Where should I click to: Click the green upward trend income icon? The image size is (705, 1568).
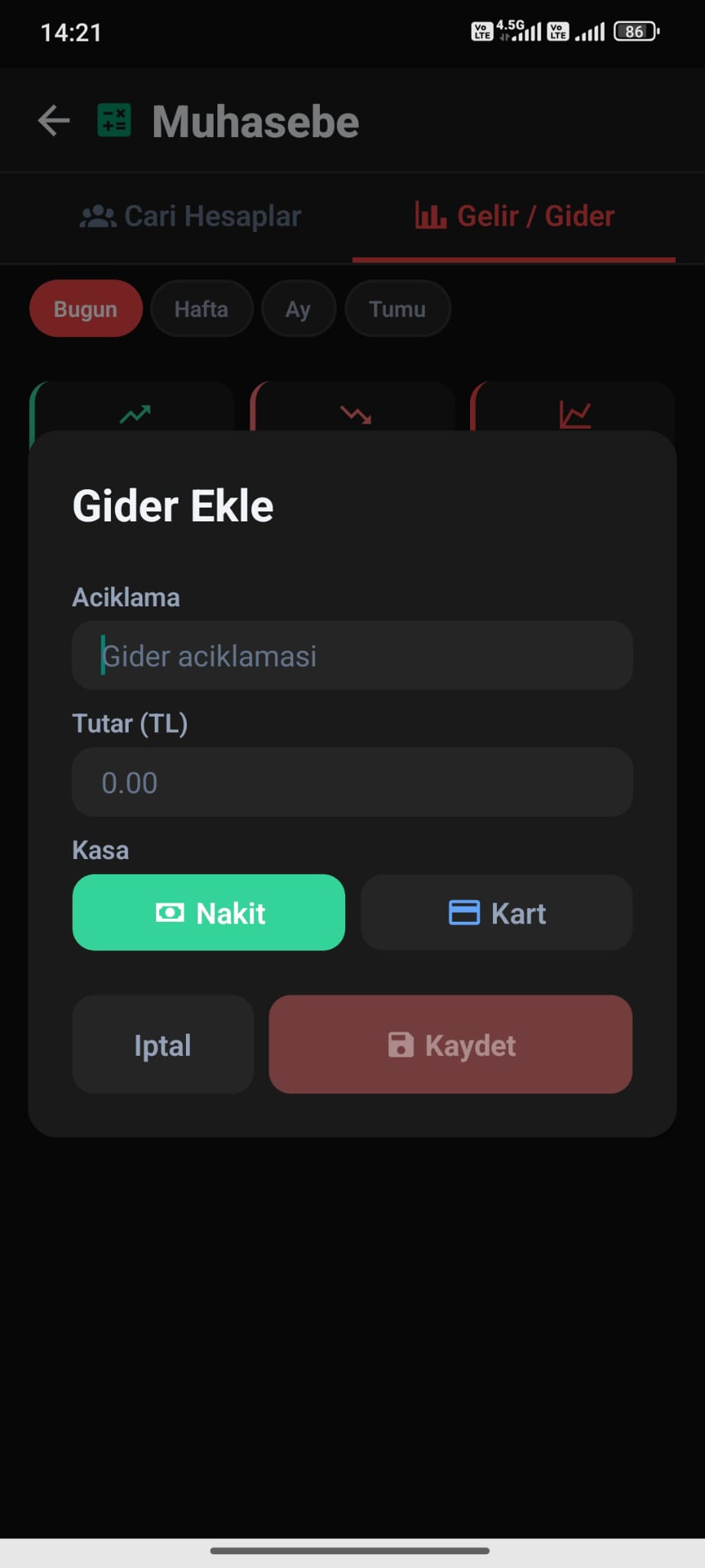pos(134,413)
